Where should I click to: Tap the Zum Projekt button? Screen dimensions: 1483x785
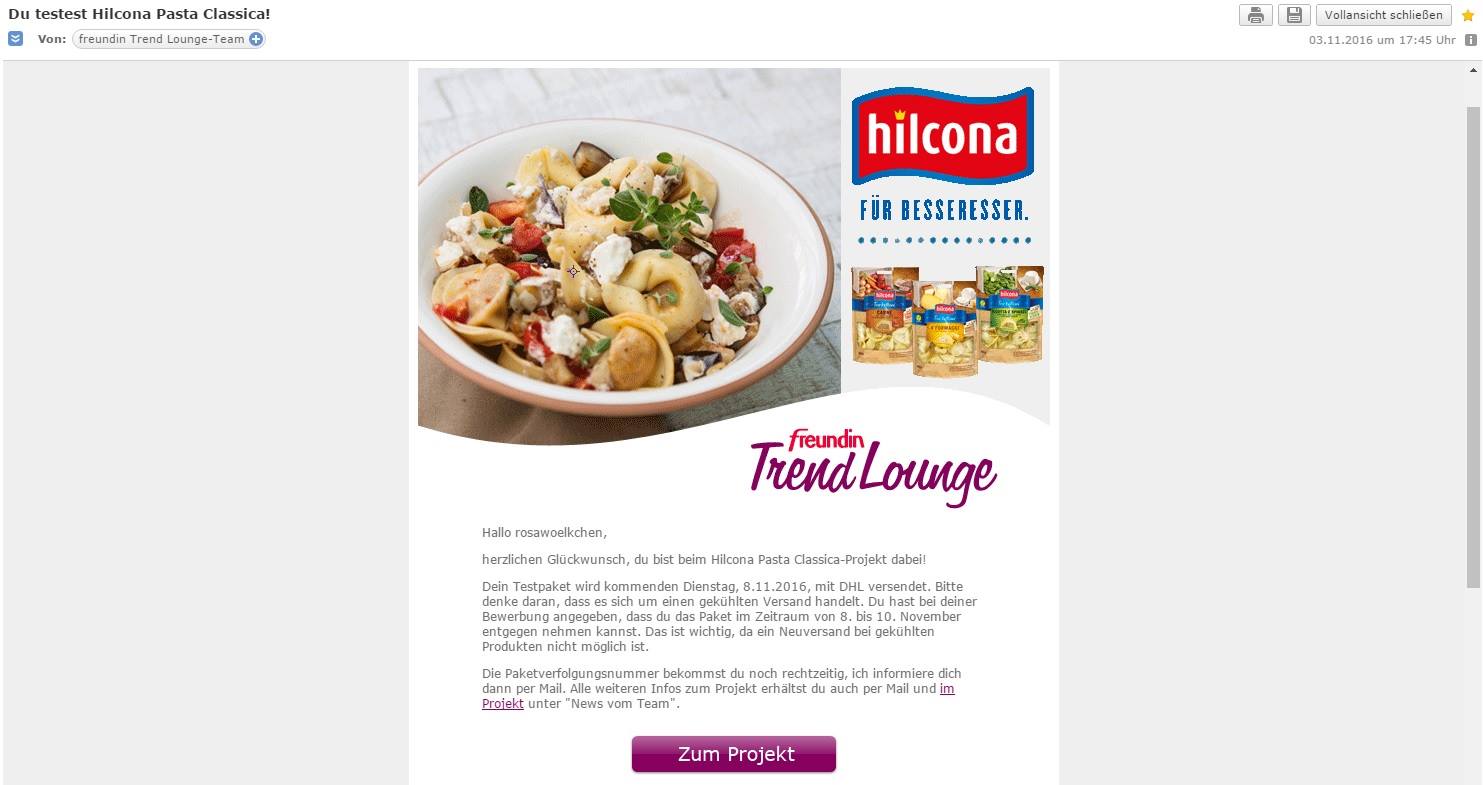[733, 754]
